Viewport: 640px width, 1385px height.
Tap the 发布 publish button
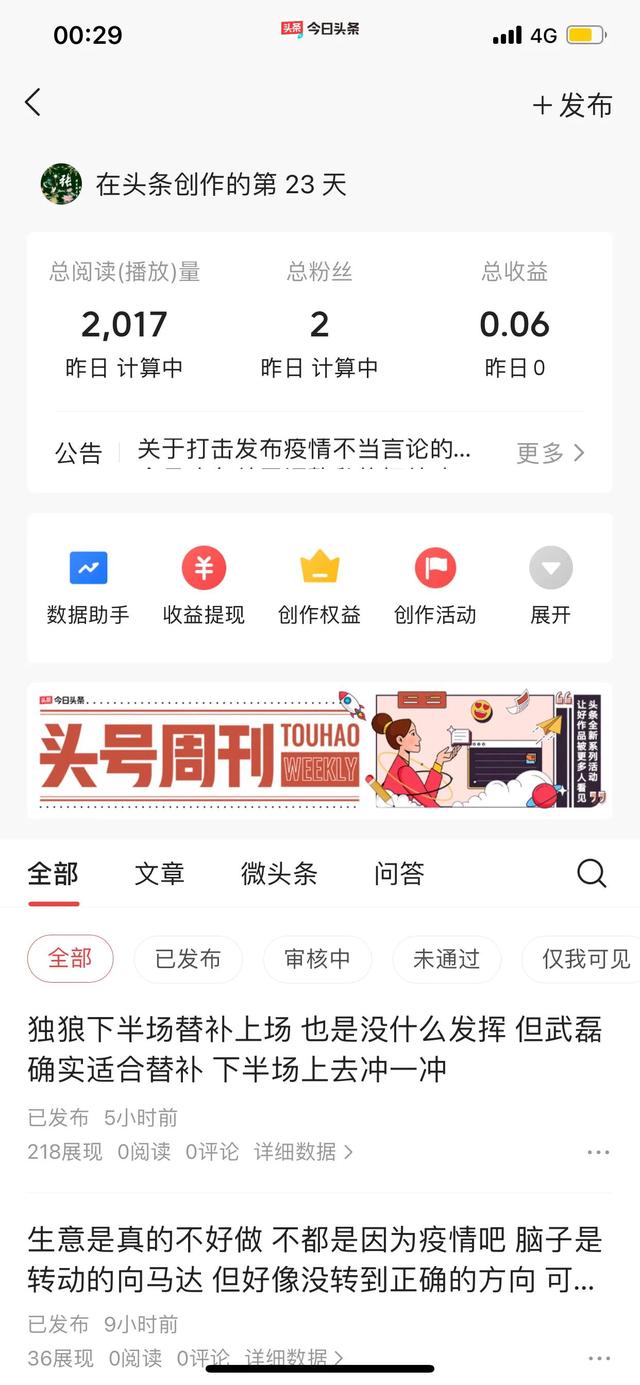coord(572,105)
